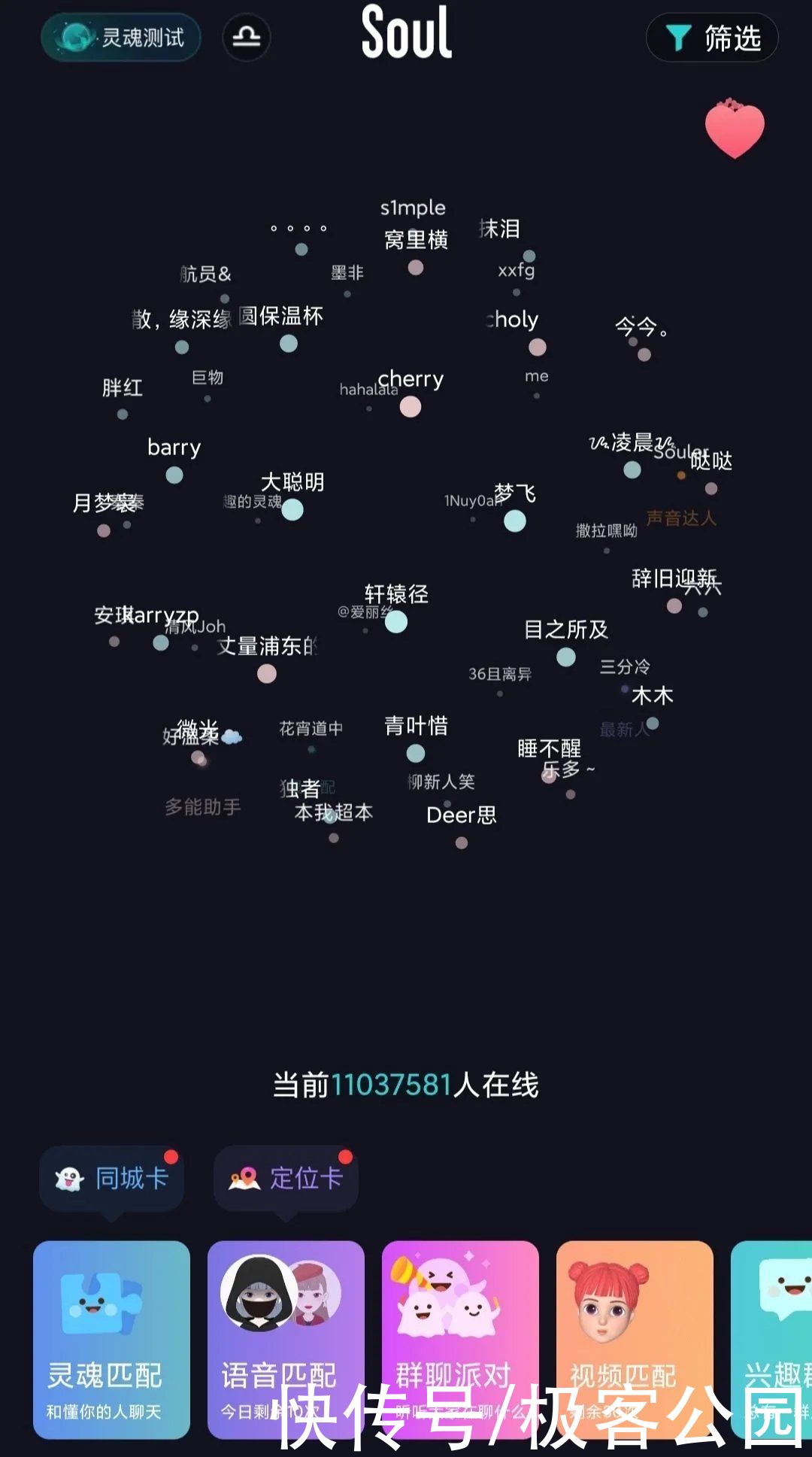
Task: Start 语音匹配 voice matching
Action: pos(286,1339)
